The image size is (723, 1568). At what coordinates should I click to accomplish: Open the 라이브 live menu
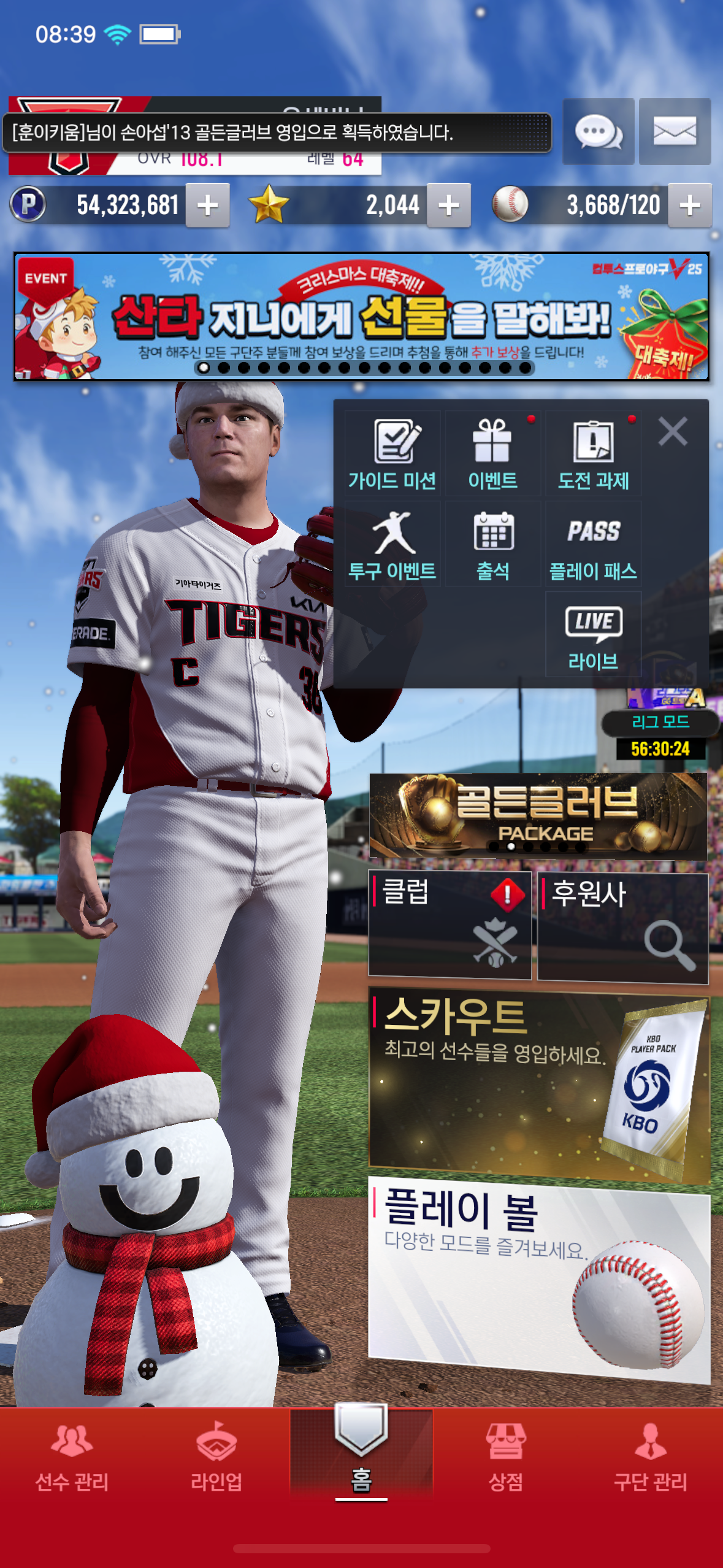coord(593,635)
